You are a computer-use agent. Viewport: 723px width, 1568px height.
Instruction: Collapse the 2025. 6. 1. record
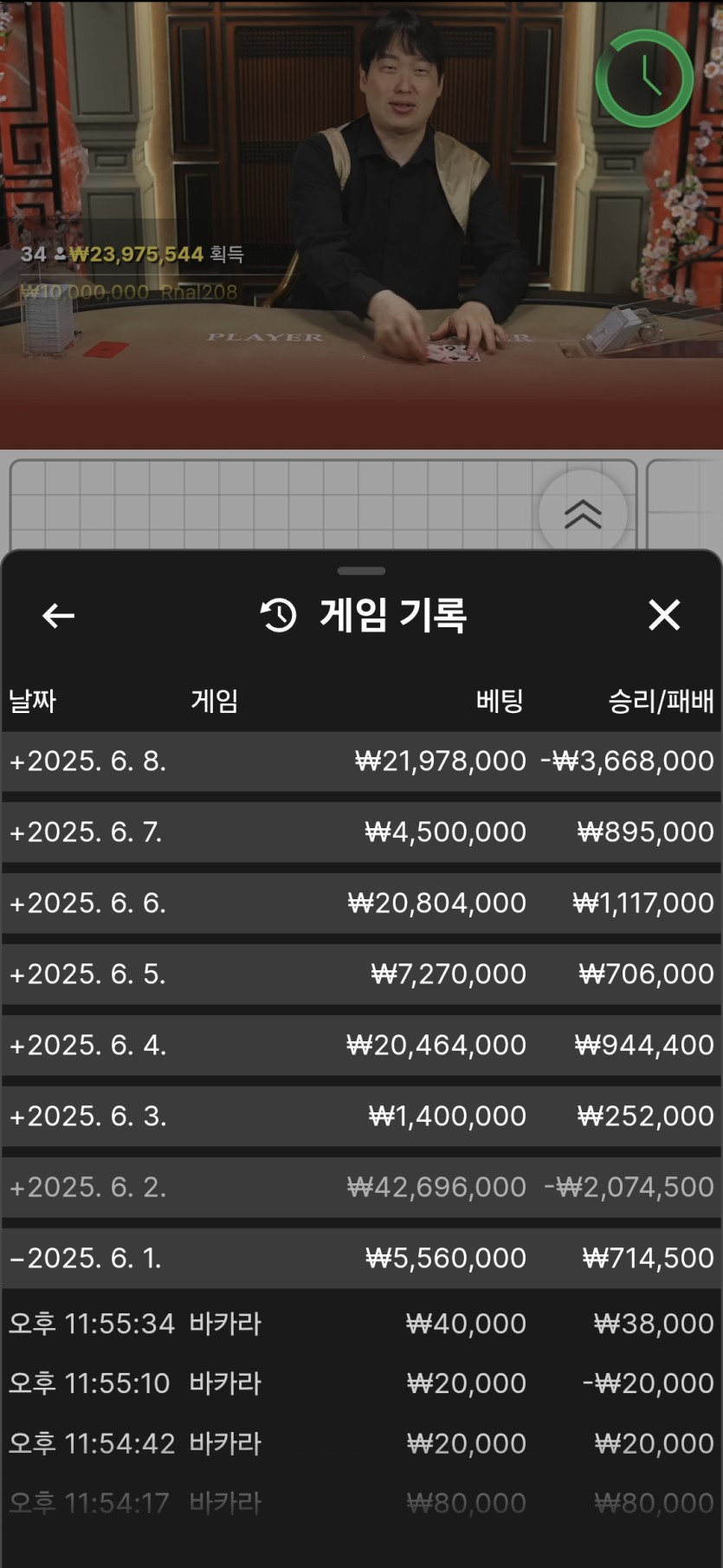(361, 1259)
